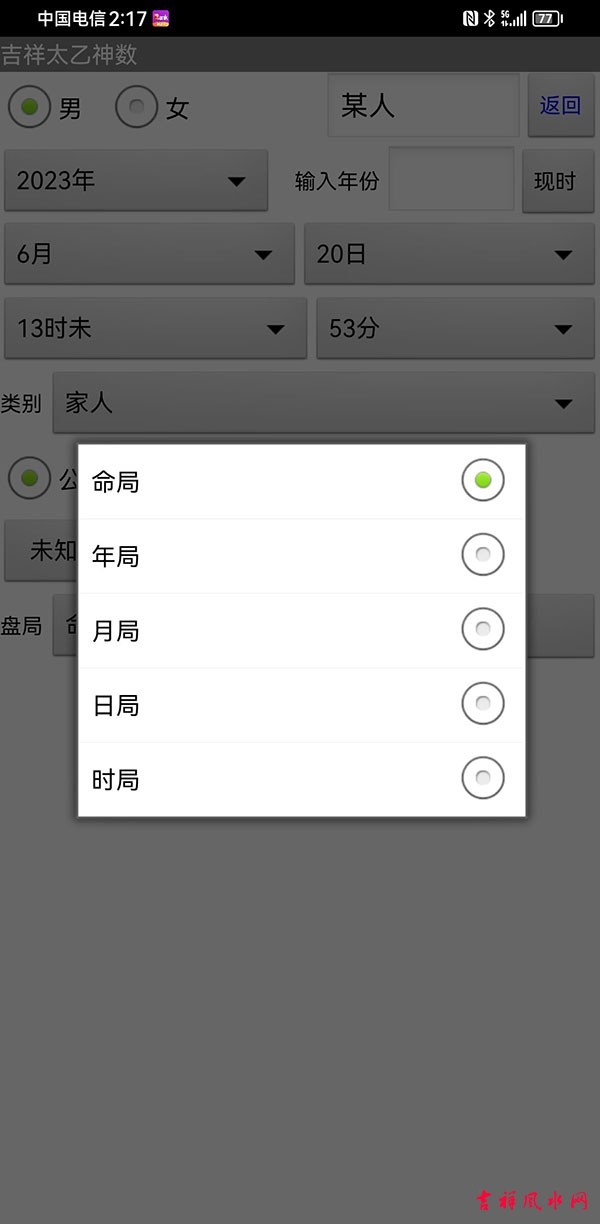
Task: Open the 类别 dropdown showing 家人
Action: point(323,403)
